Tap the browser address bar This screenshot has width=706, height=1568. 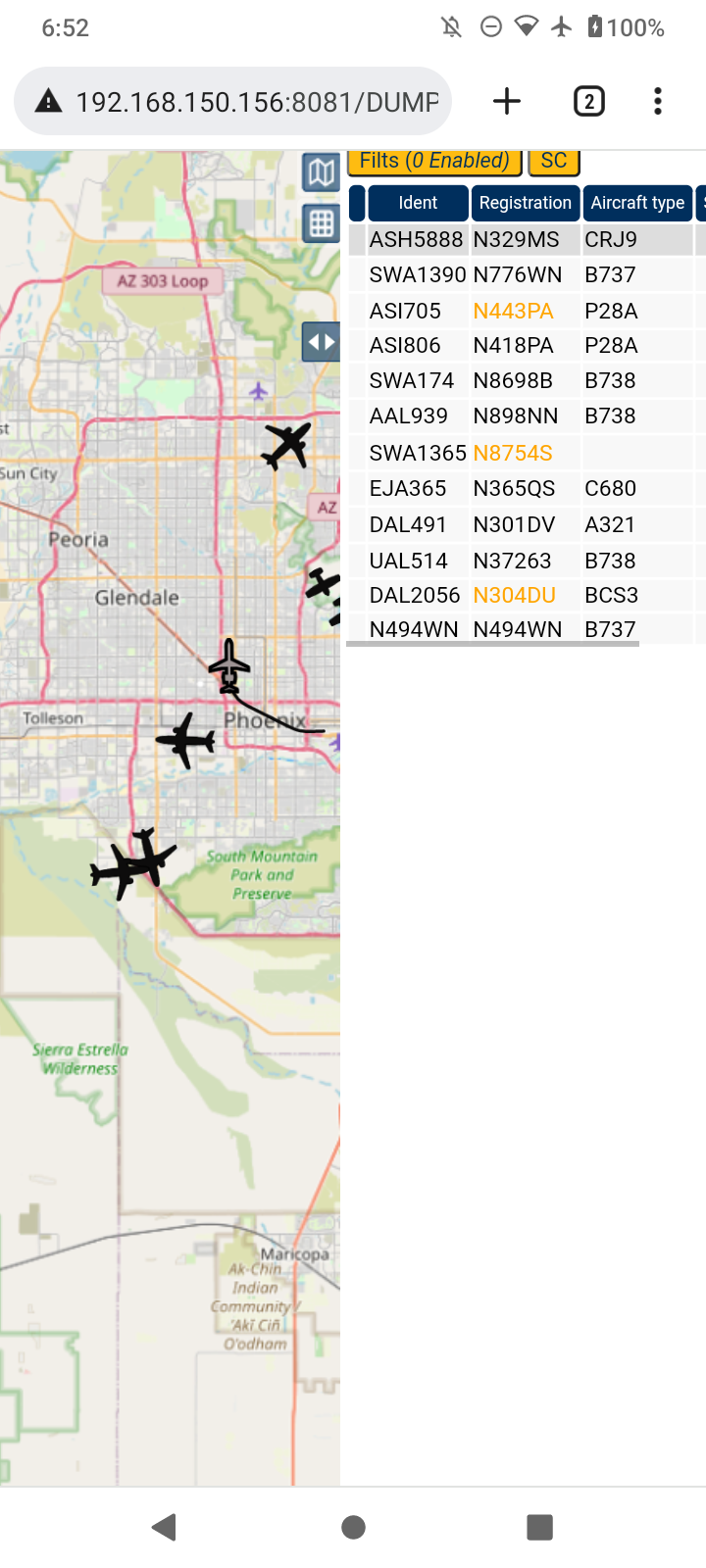pyautogui.click(x=233, y=101)
